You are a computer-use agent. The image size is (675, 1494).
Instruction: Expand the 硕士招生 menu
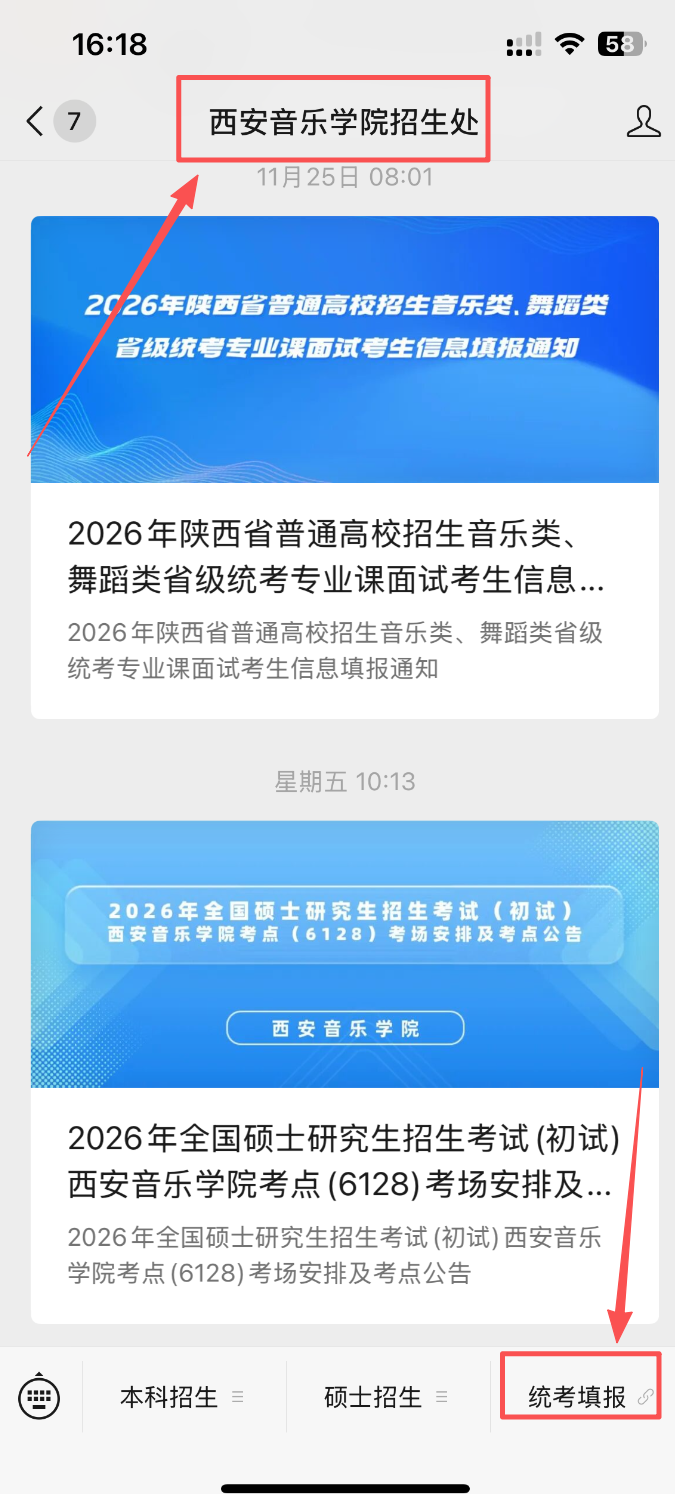pos(386,1397)
